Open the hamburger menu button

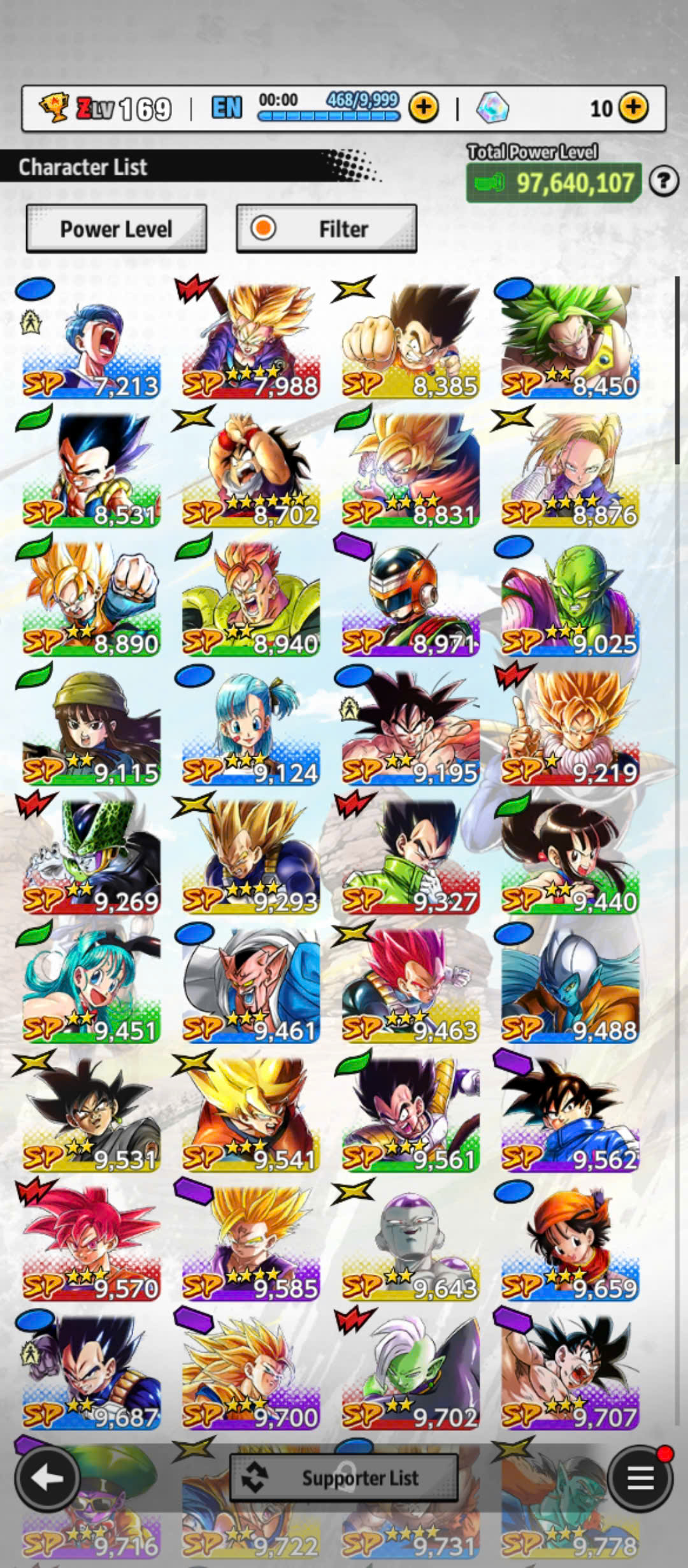[640, 1479]
